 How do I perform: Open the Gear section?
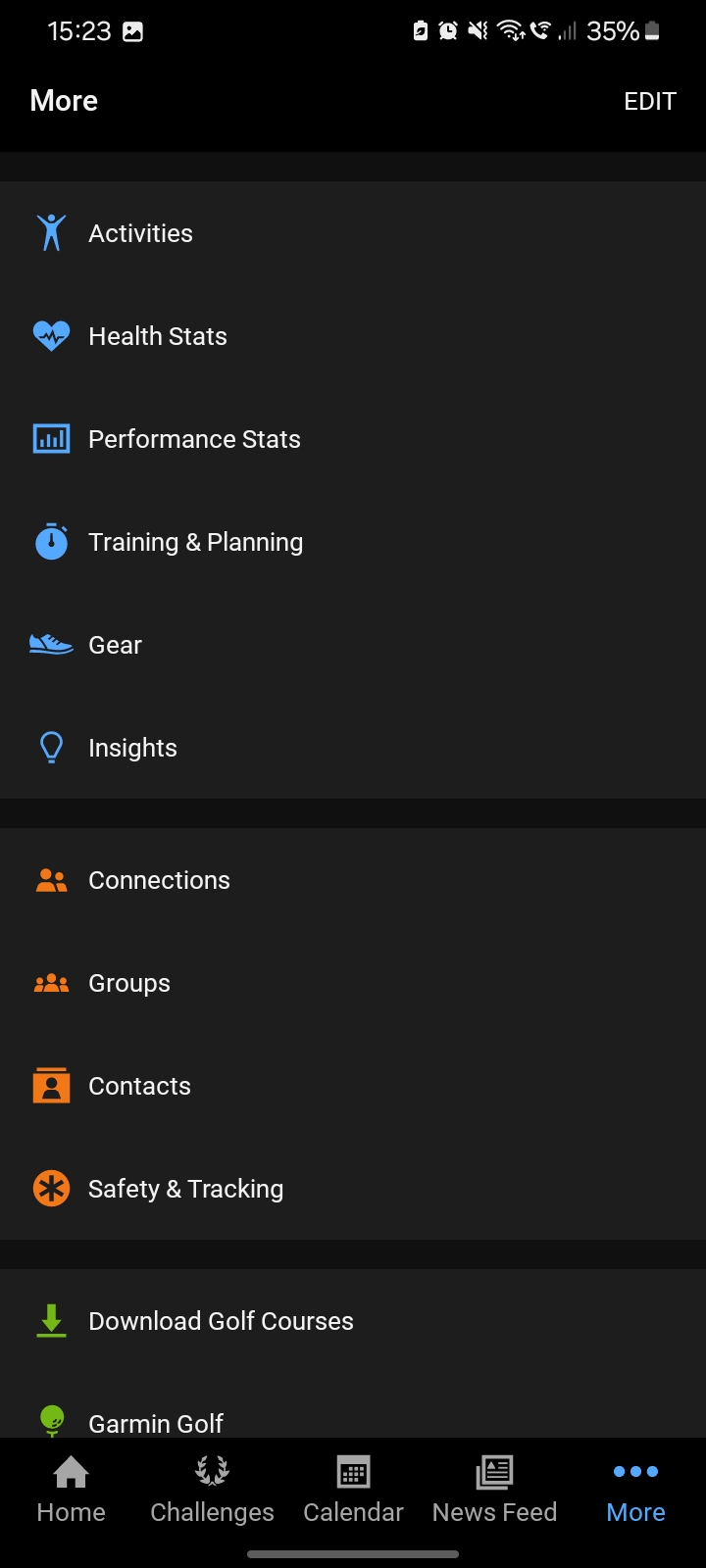pos(353,645)
